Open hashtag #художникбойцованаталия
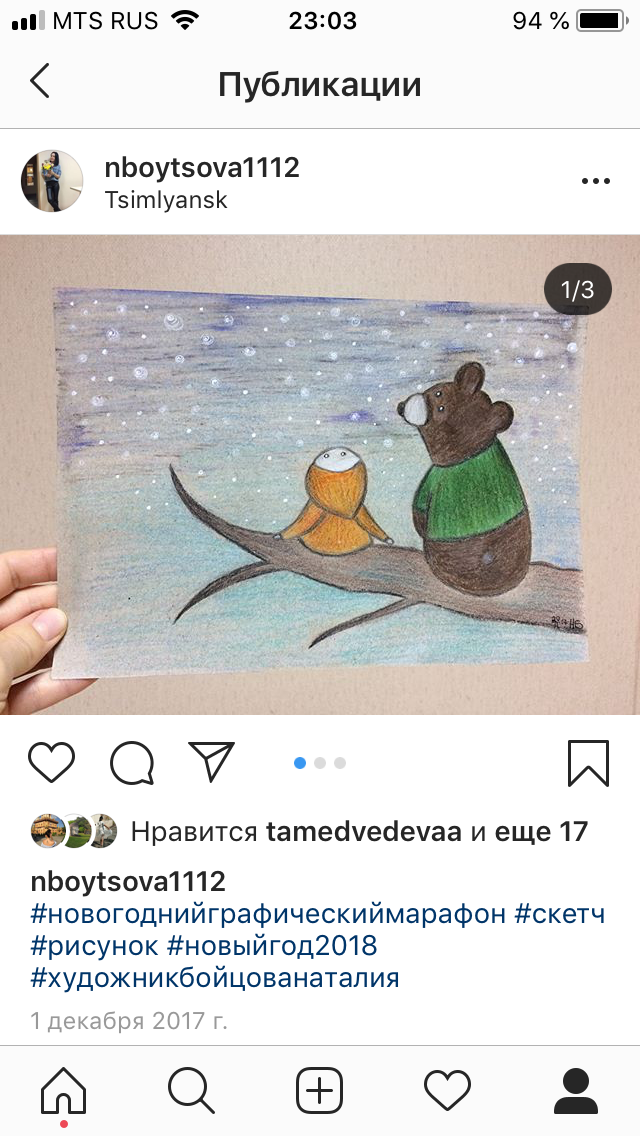640x1136 pixels. pos(215,978)
